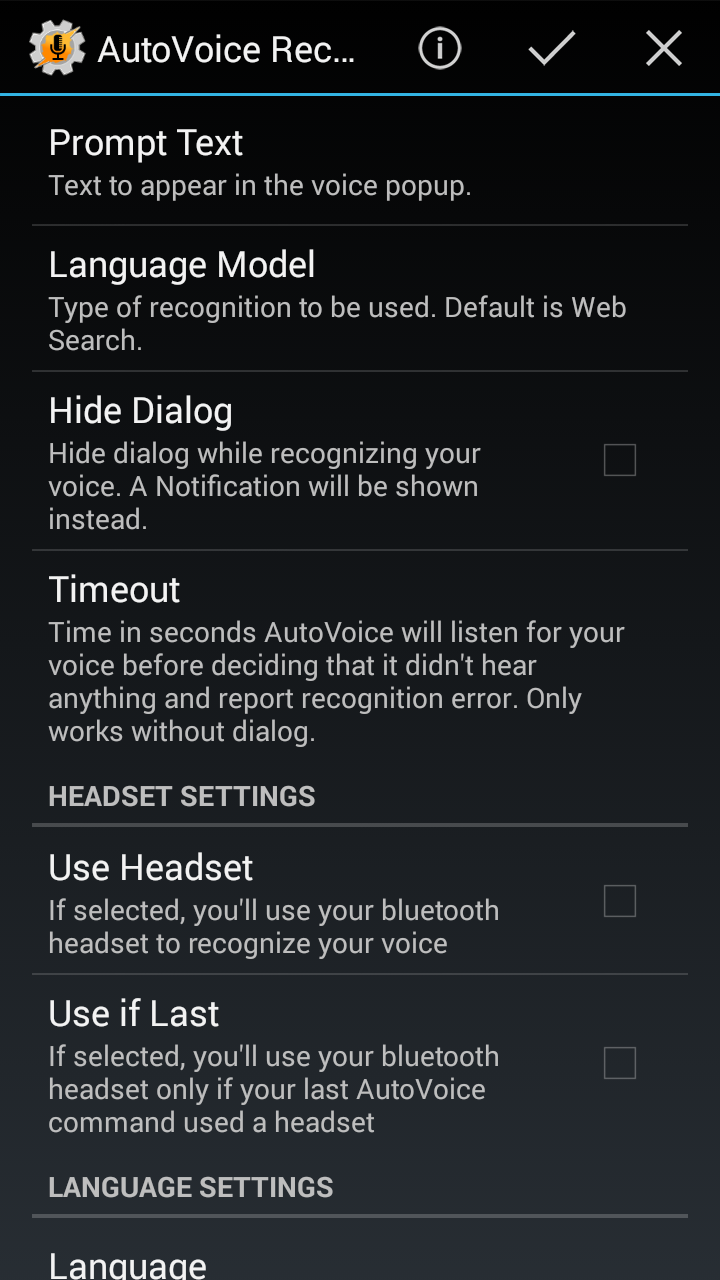This screenshot has height=1280, width=720.
Task: Select the LANGUAGE SETTINGS section header
Action: 191,1187
